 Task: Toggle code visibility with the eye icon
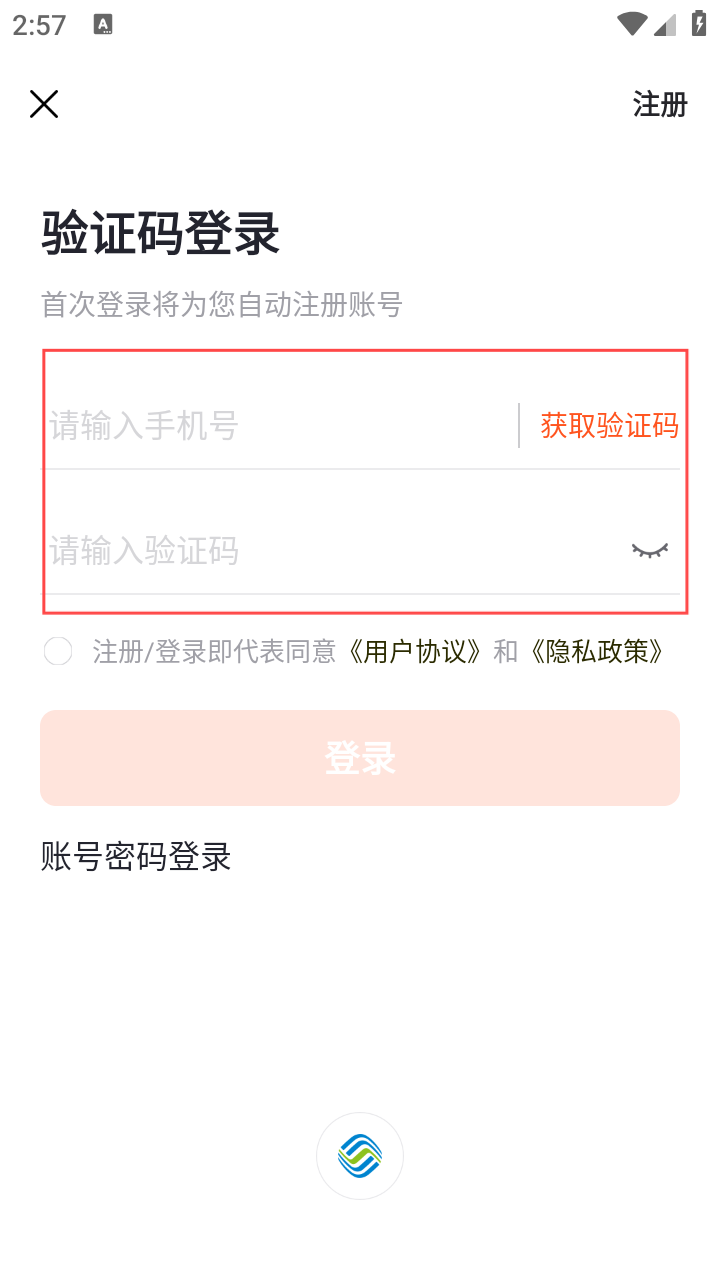[x=650, y=550]
